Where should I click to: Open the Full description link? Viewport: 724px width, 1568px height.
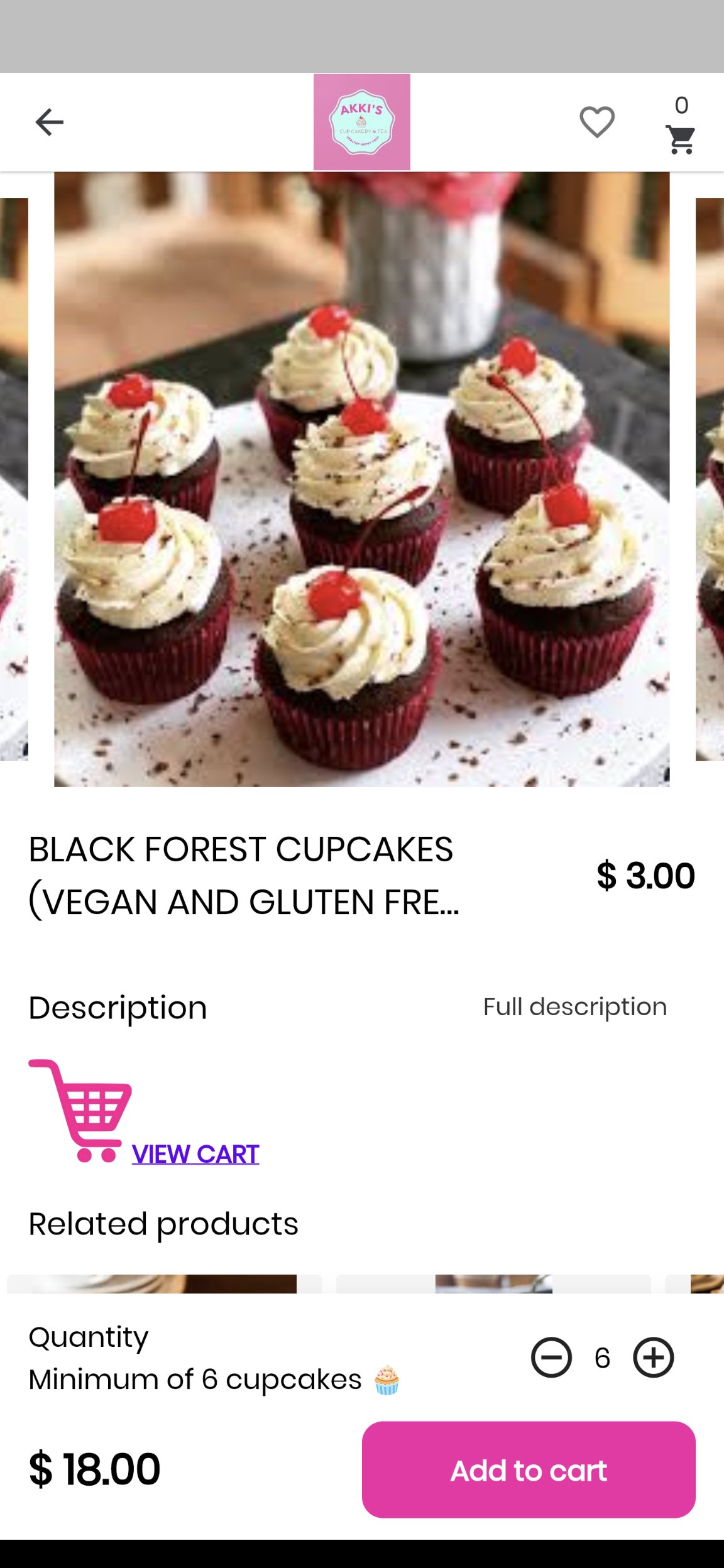(574, 1007)
